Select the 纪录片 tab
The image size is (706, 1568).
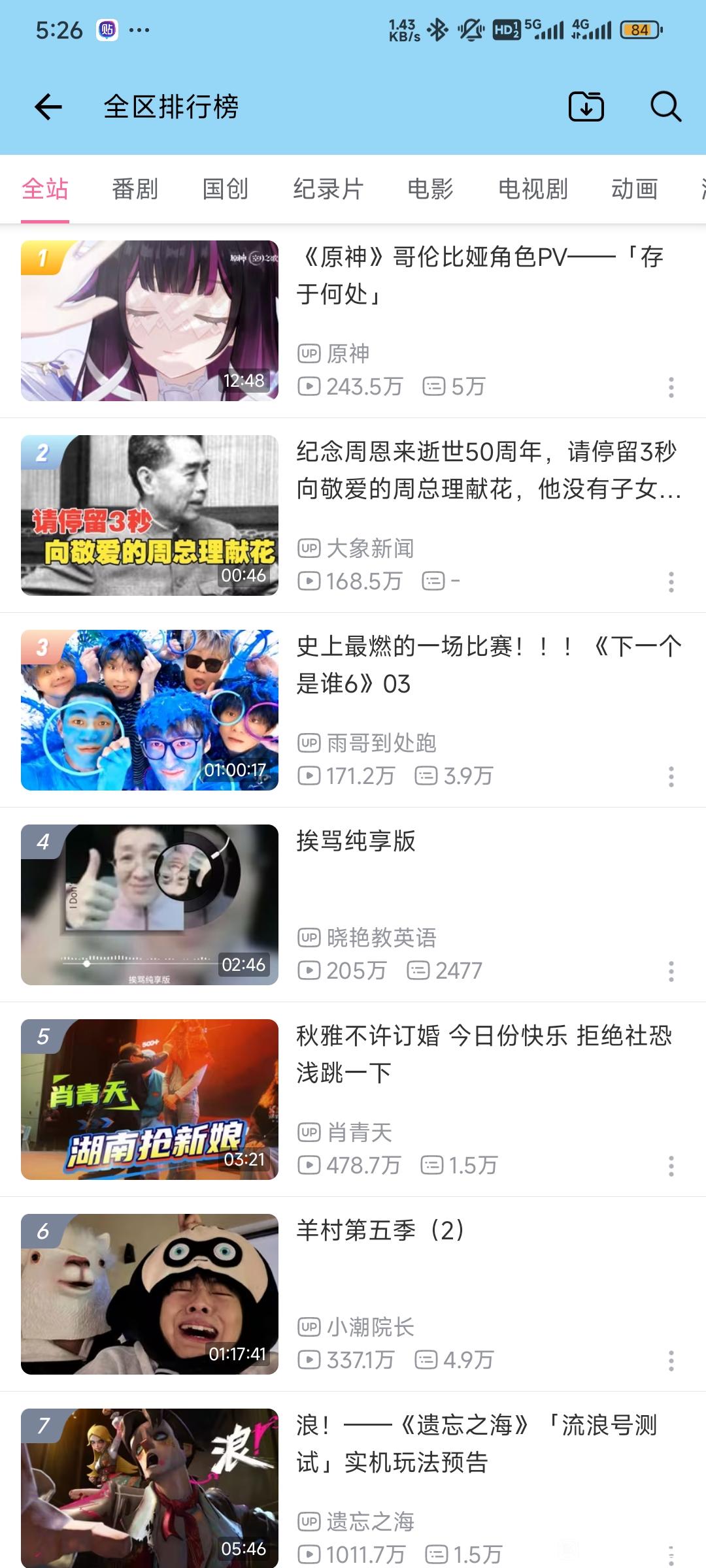tap(328, 189)
